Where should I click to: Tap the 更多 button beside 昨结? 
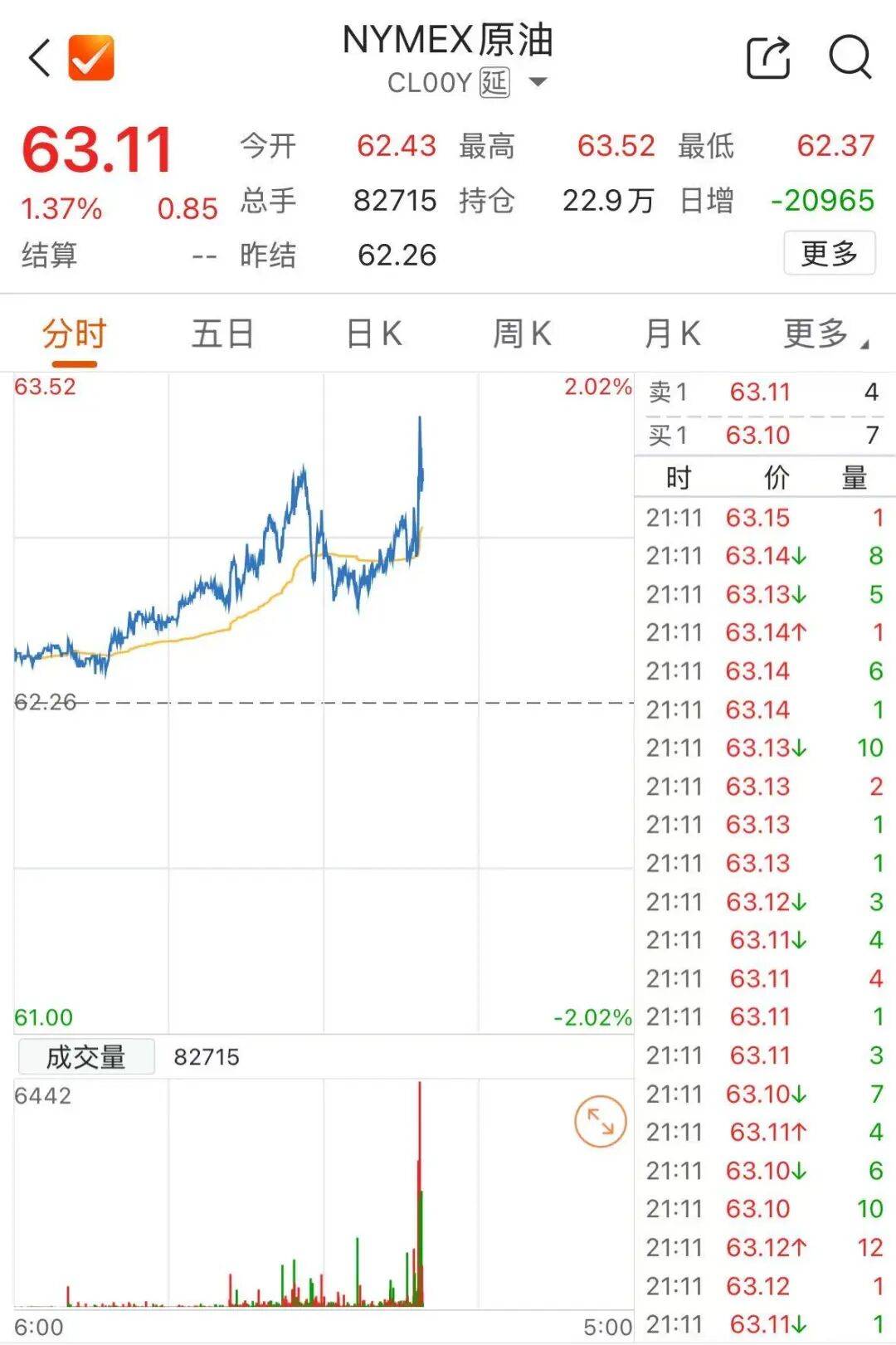coord(829,253)
